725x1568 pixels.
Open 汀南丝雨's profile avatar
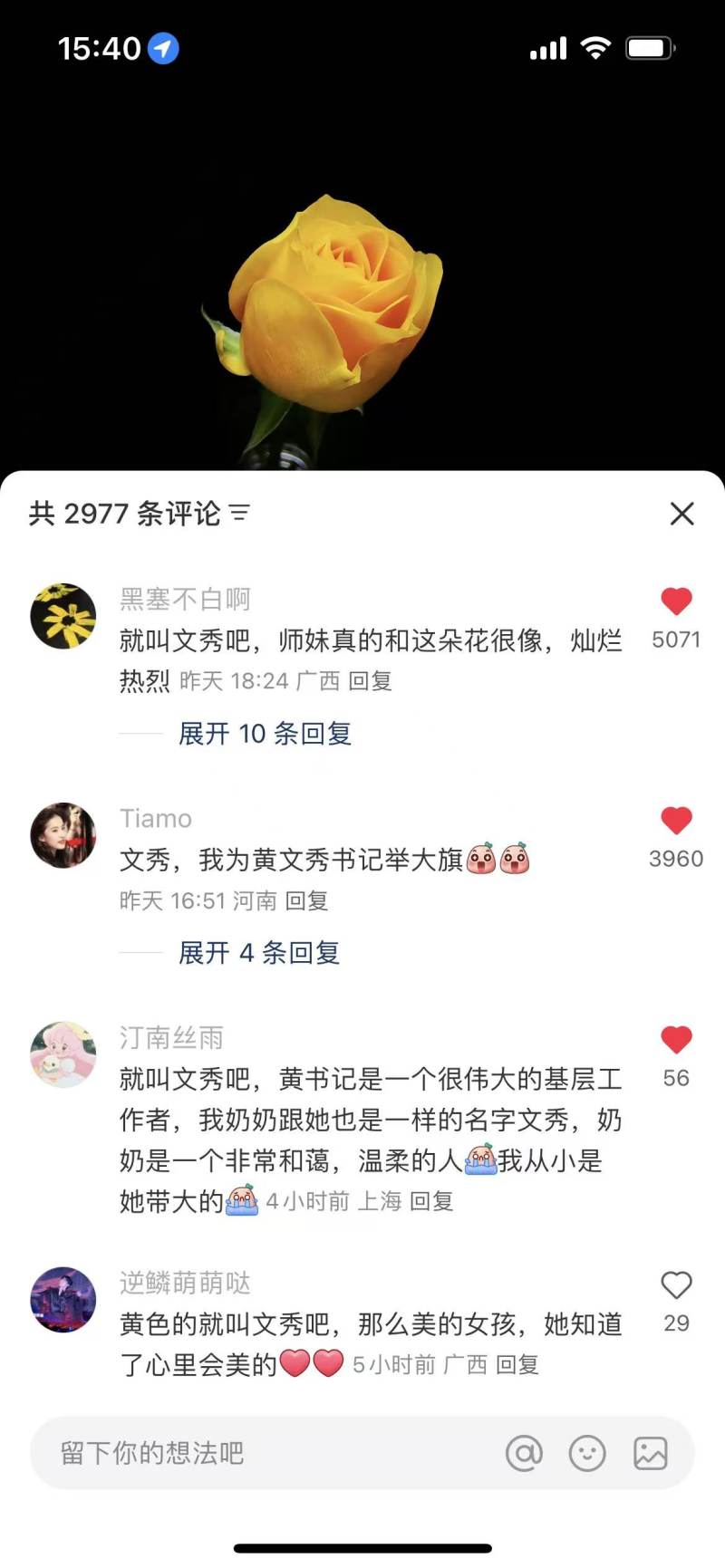(63, 1054)
